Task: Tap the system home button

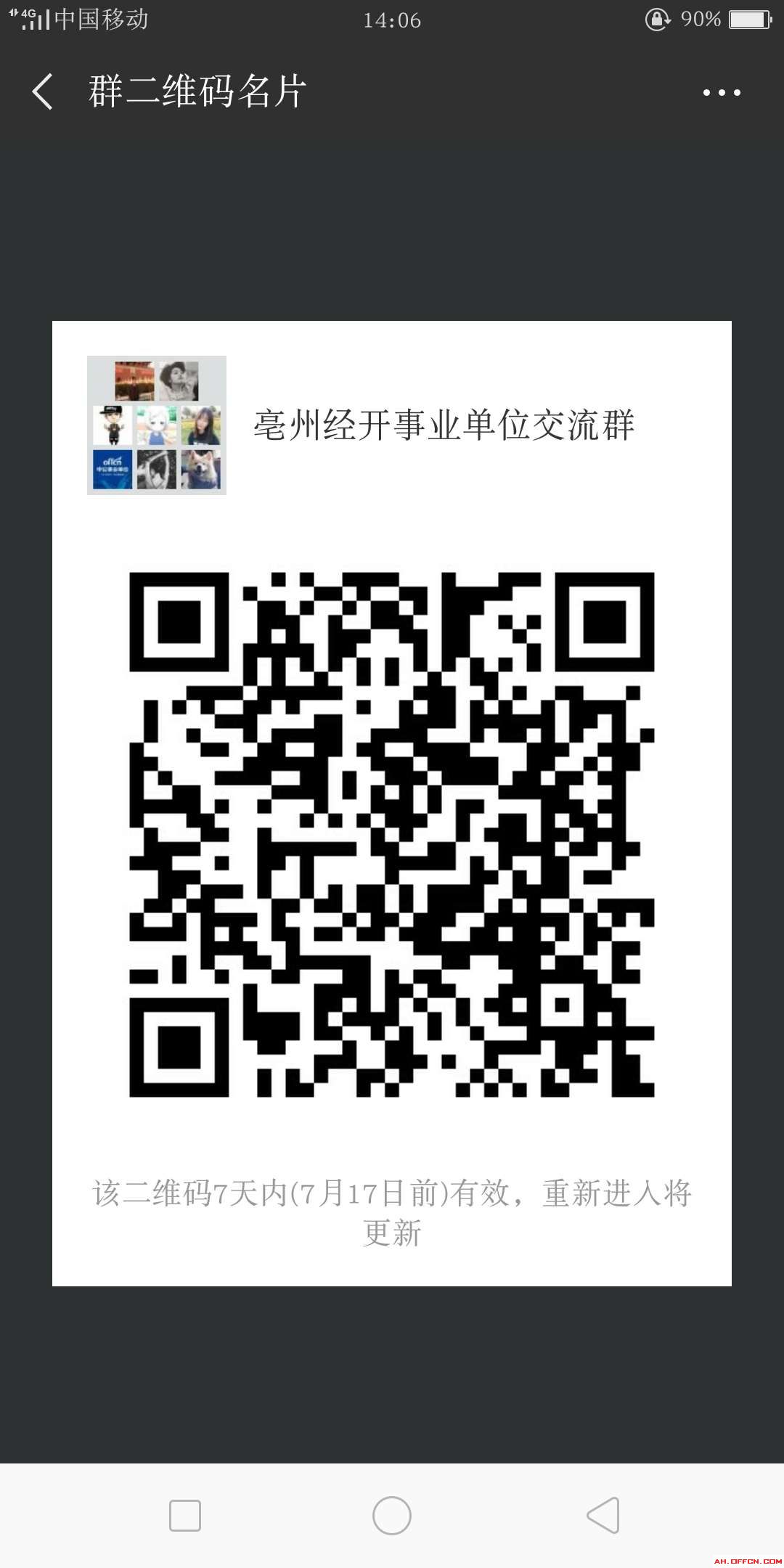Action: [392, 1516]
